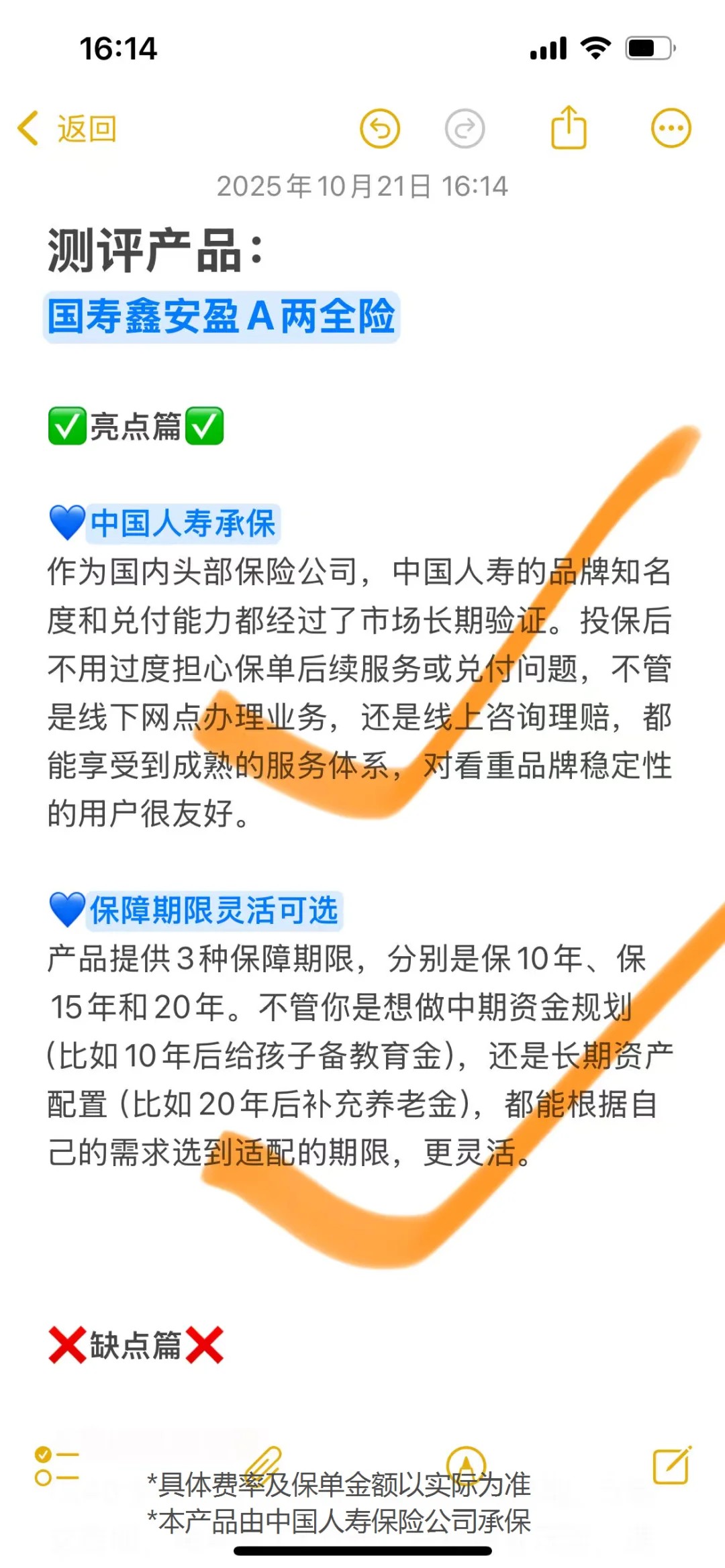Undo the last edit
The width and height of the screenshot is (725, 1568).
pos(380,128)
